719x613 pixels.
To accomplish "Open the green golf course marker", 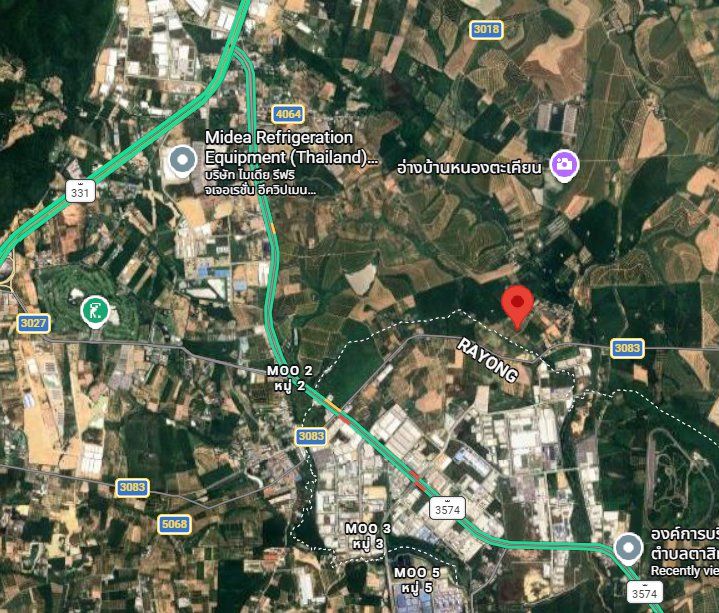I will (96, 310).
